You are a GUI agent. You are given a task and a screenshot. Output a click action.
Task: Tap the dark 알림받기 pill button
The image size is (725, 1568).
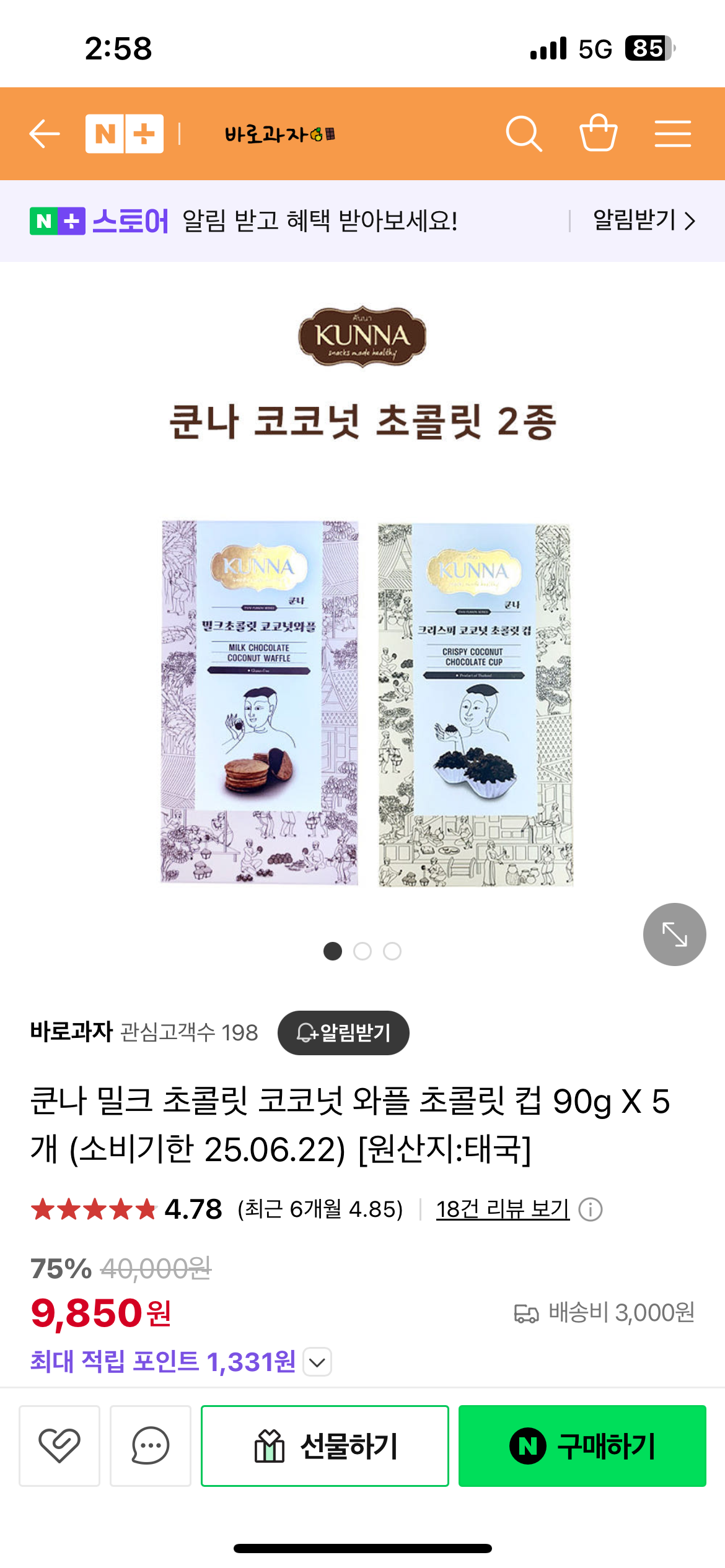click(x=343, y=1033)
